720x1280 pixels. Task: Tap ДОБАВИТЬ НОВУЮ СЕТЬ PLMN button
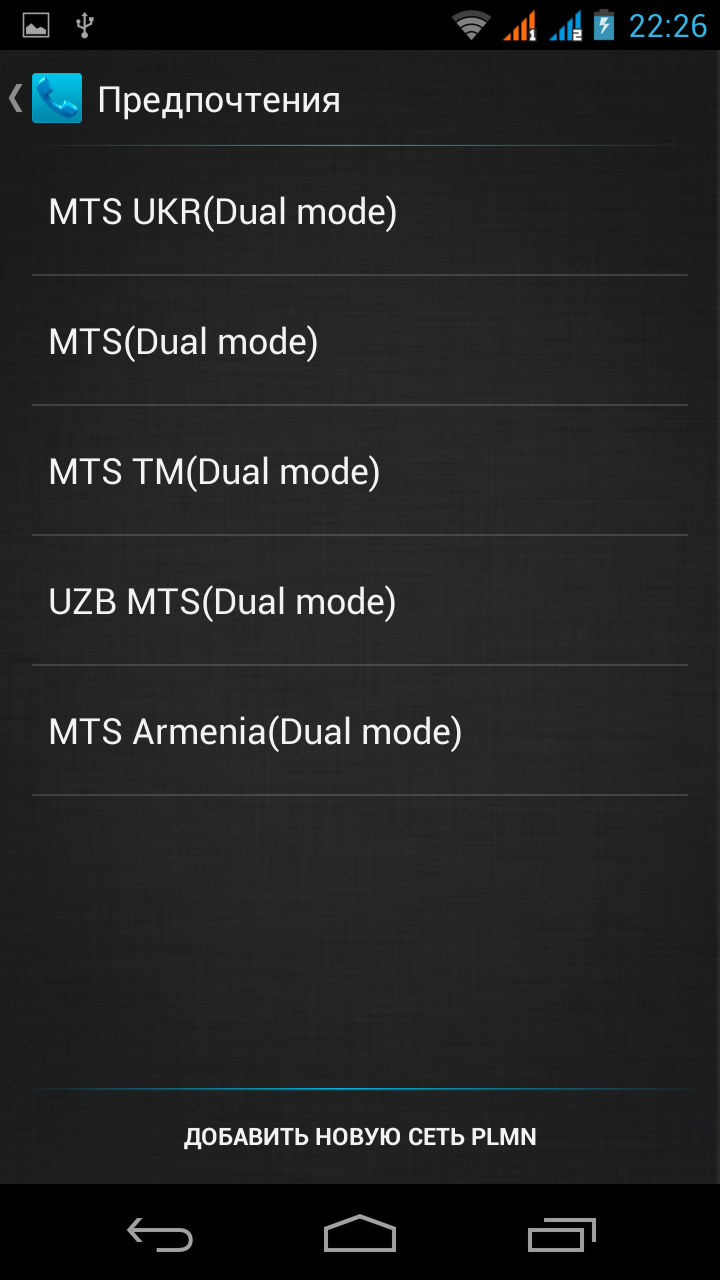(360, 1137)
